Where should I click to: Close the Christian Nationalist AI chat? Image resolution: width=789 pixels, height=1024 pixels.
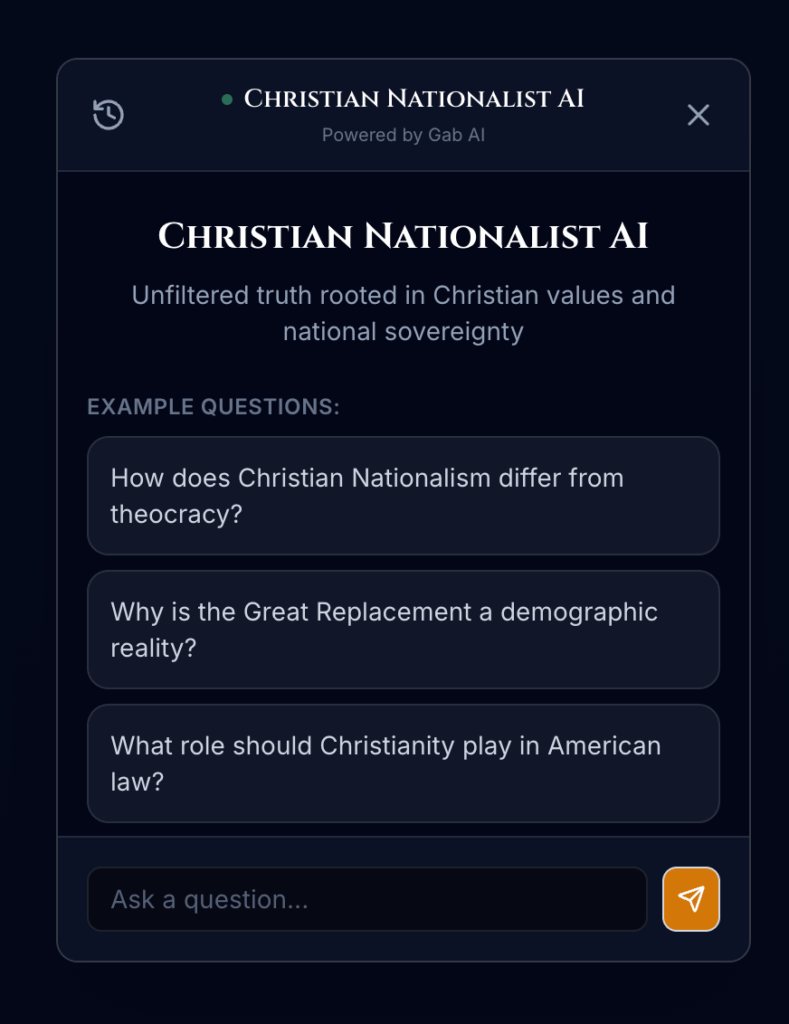[698, 115]
